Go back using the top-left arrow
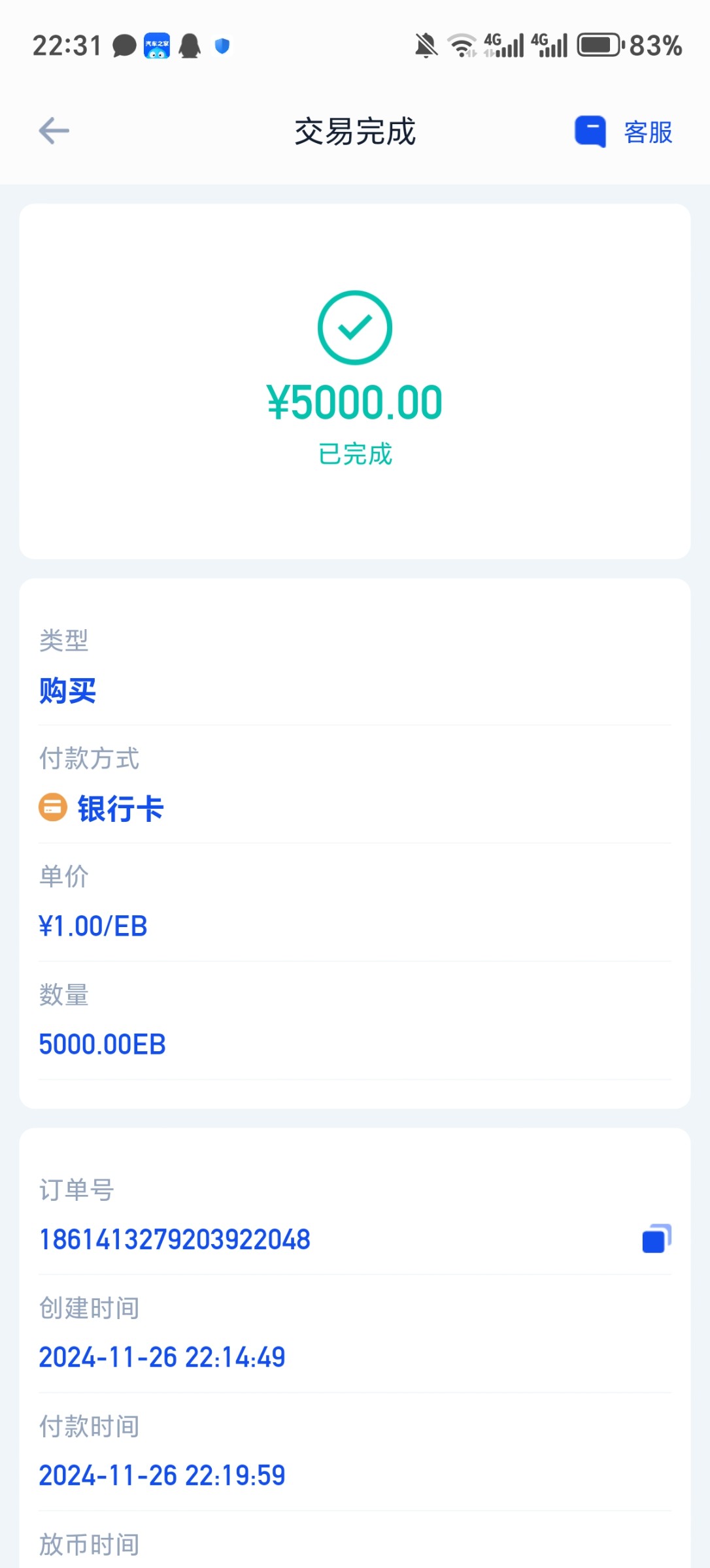 pyautogui.click(x=54, y=131)
